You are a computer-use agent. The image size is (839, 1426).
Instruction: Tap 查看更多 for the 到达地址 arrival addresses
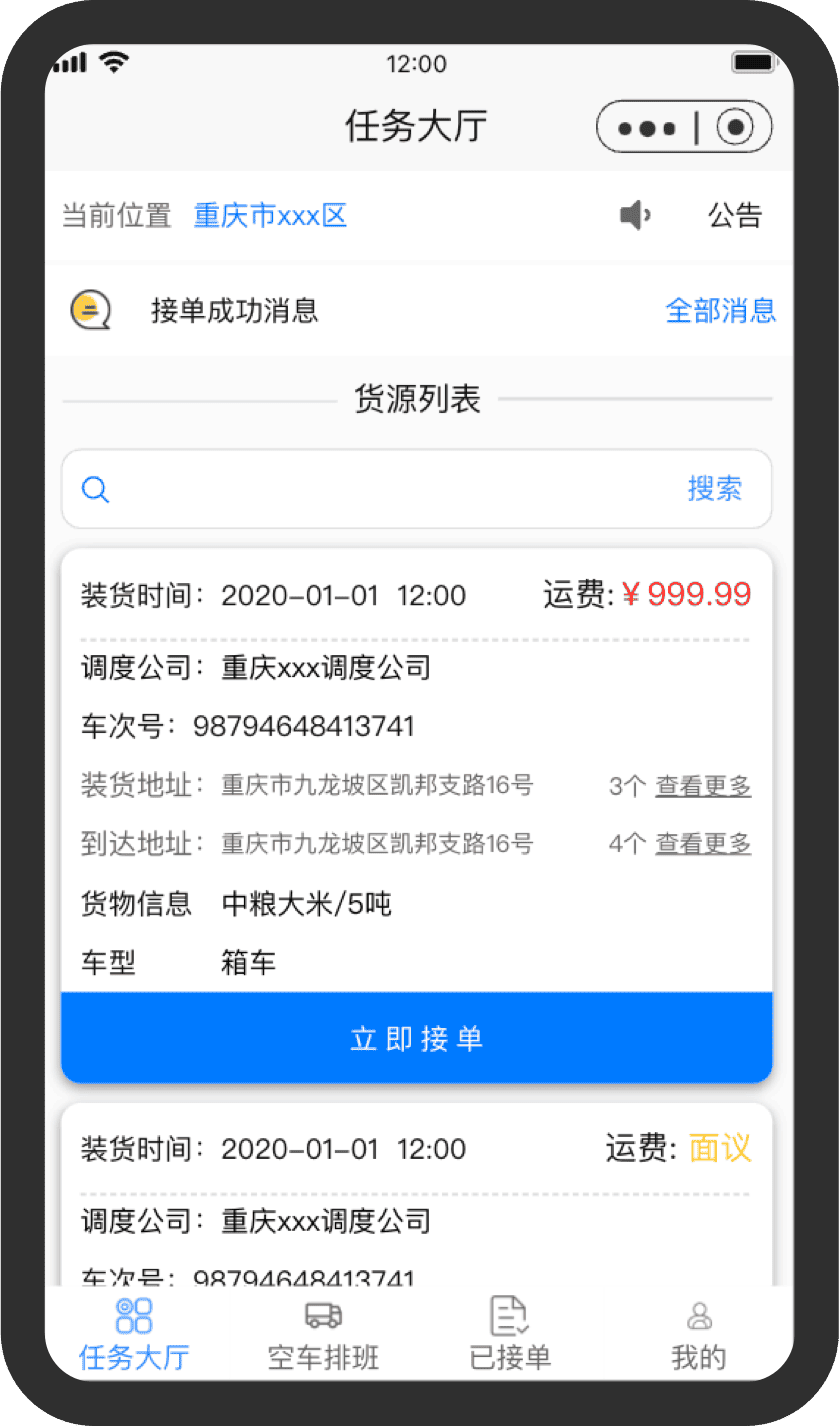coord(703,844)
